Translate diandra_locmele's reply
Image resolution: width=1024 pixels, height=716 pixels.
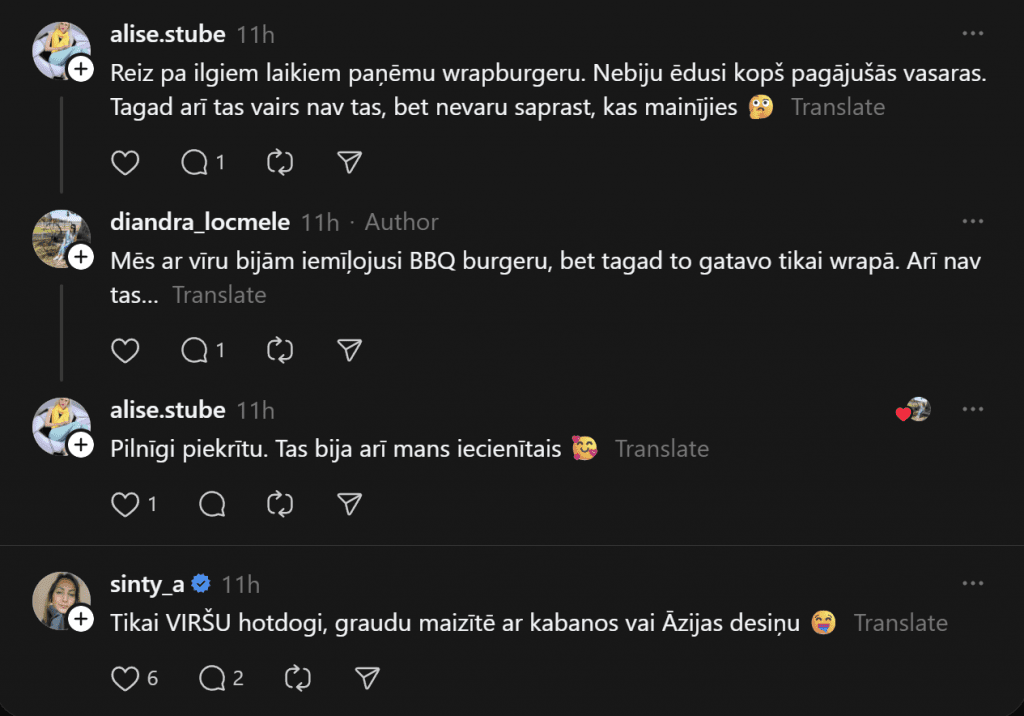[x=219, y=295]
